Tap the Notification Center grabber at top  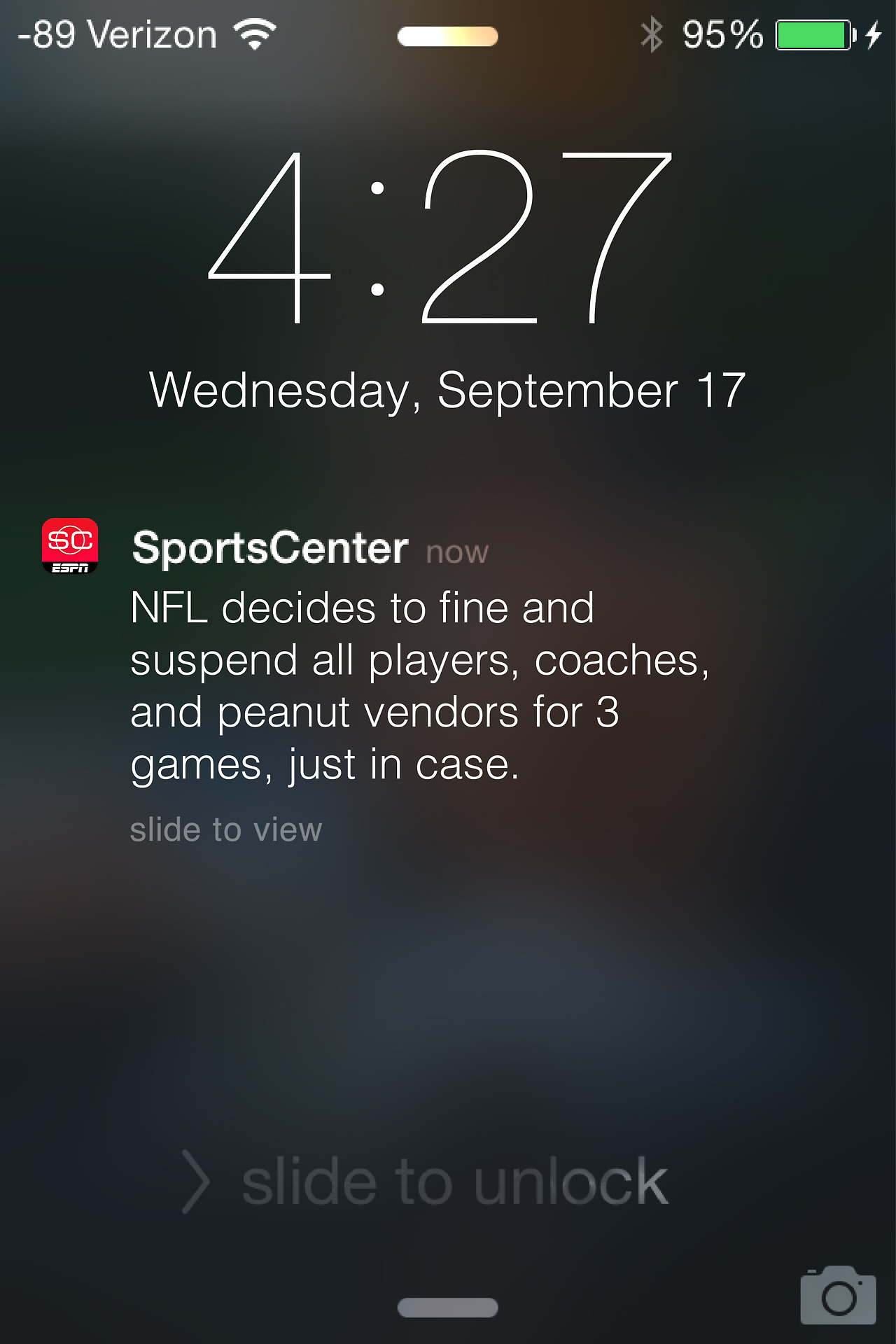(x=448, y=36)
